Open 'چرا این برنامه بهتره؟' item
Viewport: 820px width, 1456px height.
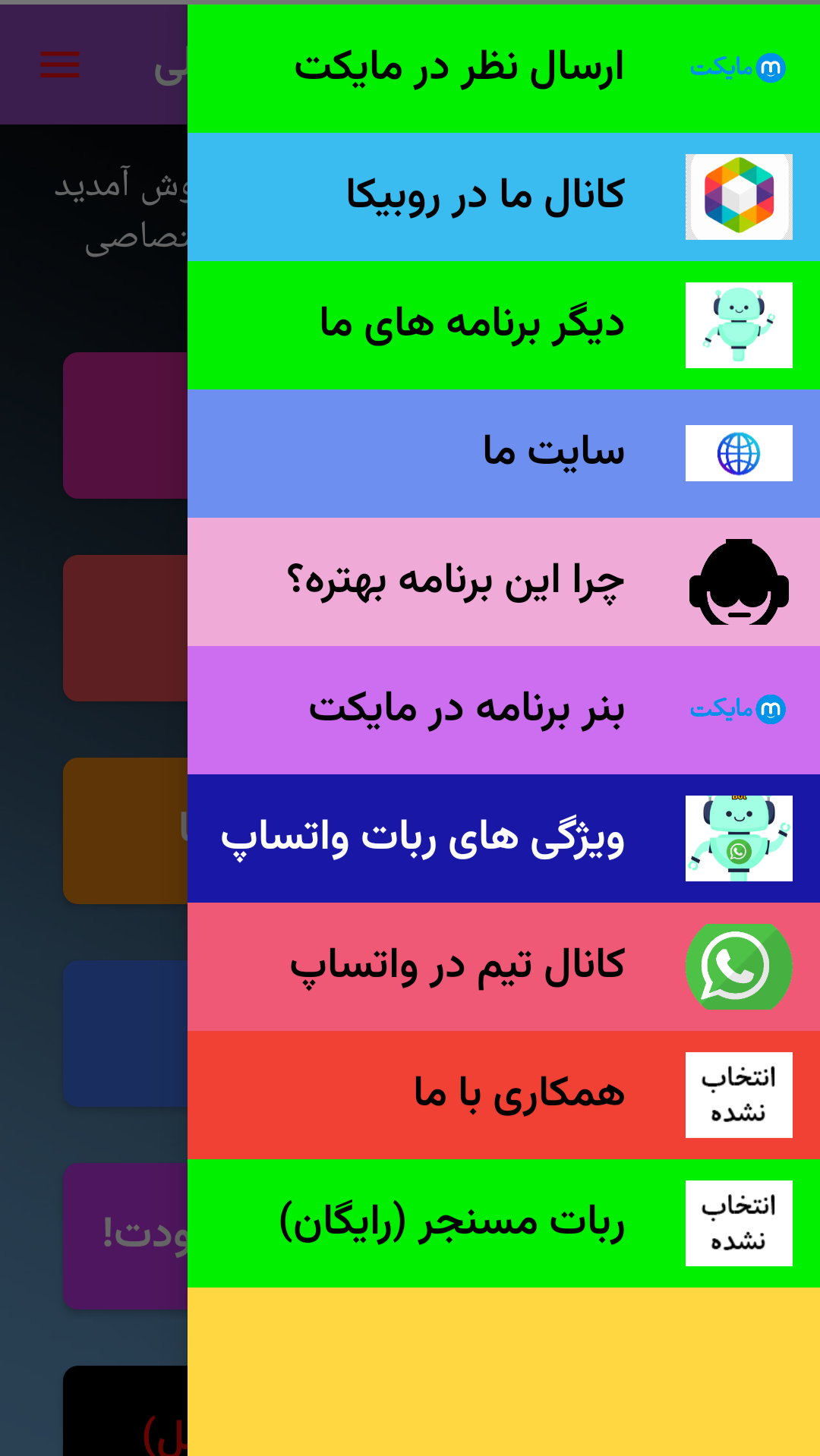coord(503,581)
